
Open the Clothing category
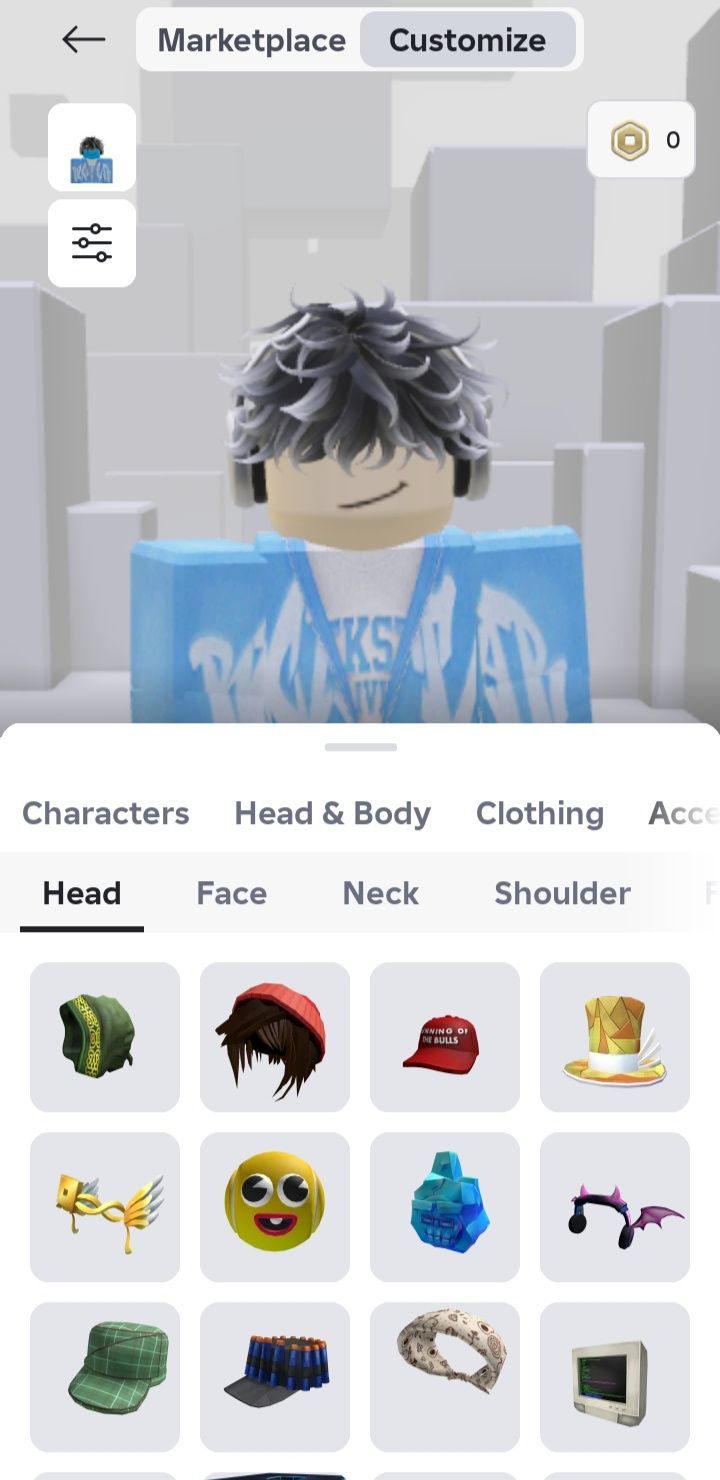click(x=539, y=813)
